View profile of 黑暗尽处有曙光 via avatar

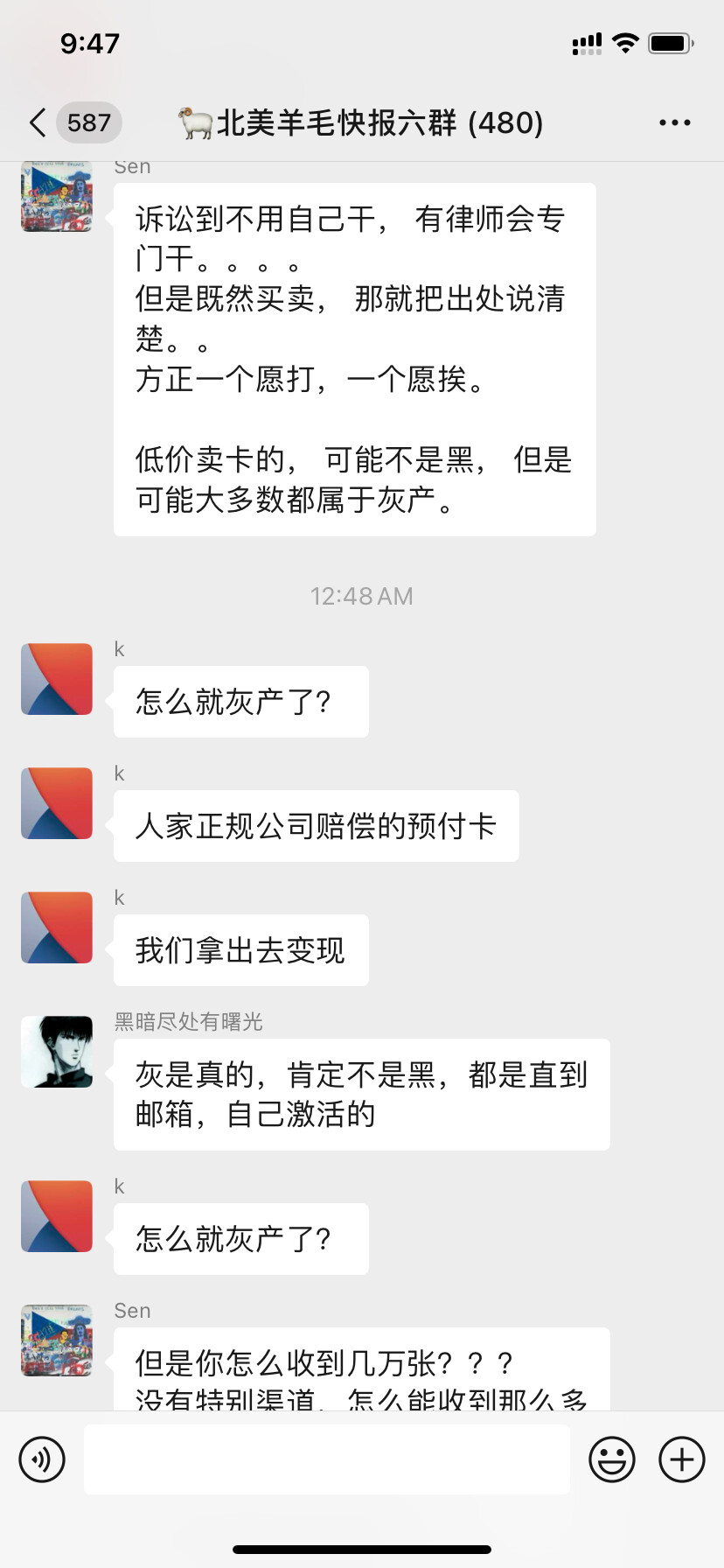[57, 1052]
